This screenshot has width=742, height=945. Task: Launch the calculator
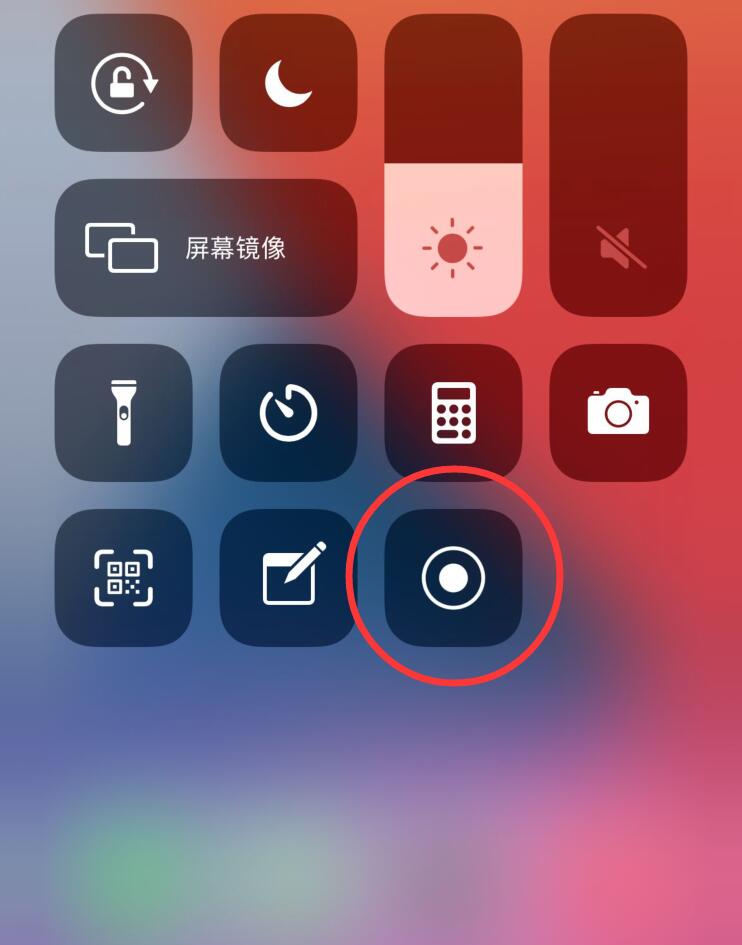pos(453,412)
